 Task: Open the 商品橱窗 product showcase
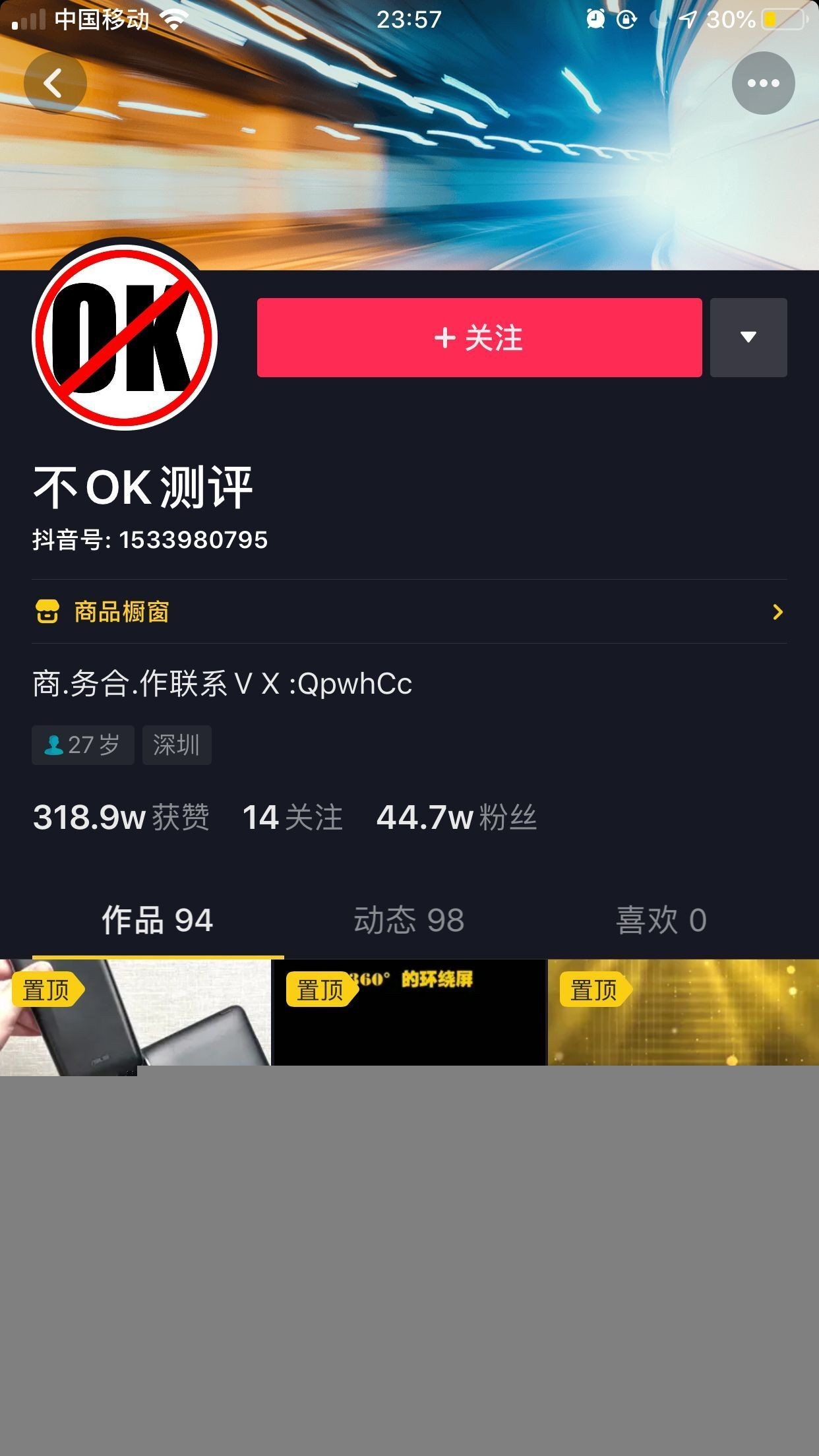(x=409, y=612)
